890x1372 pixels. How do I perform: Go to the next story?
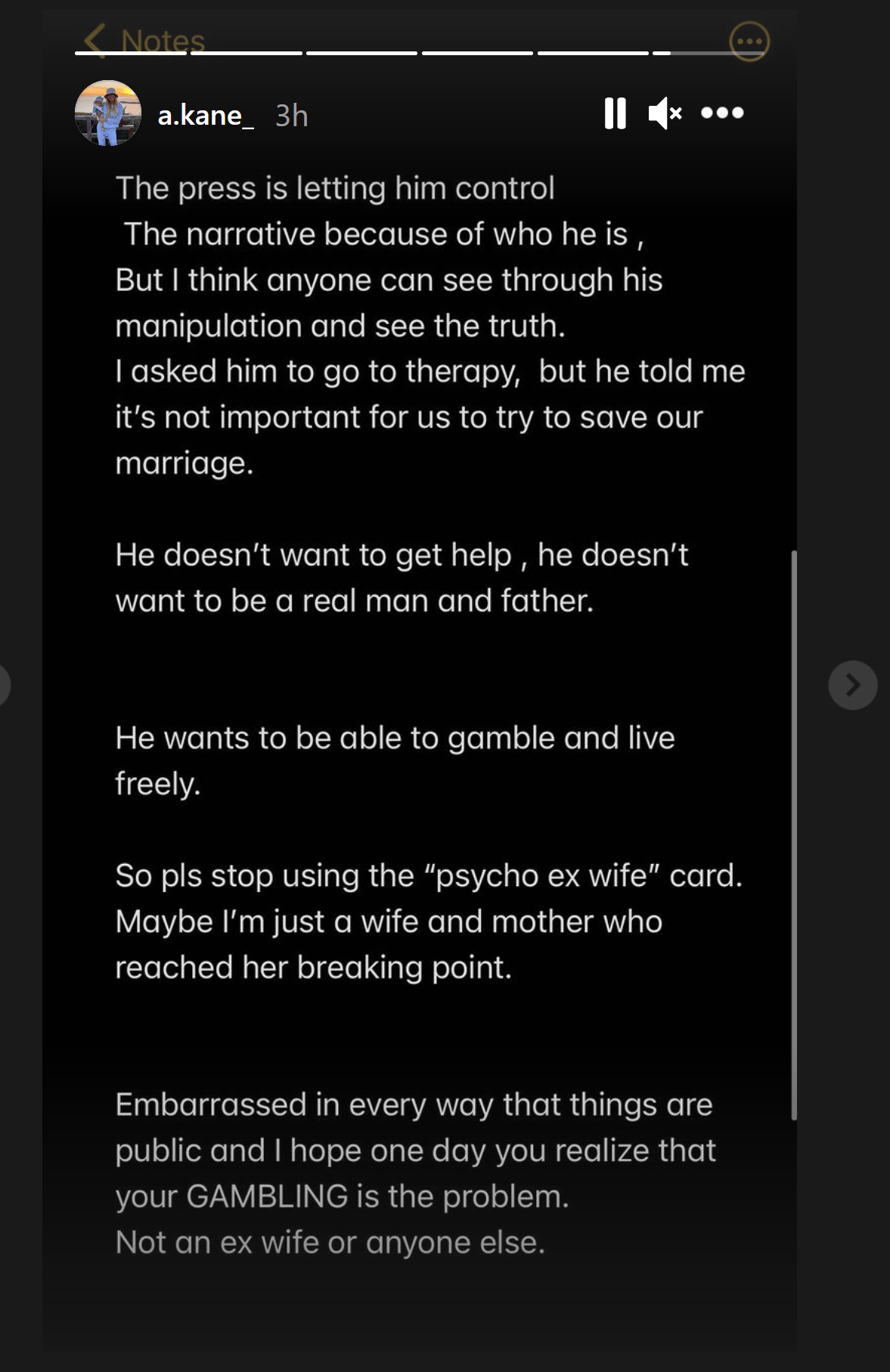[852, 685]
